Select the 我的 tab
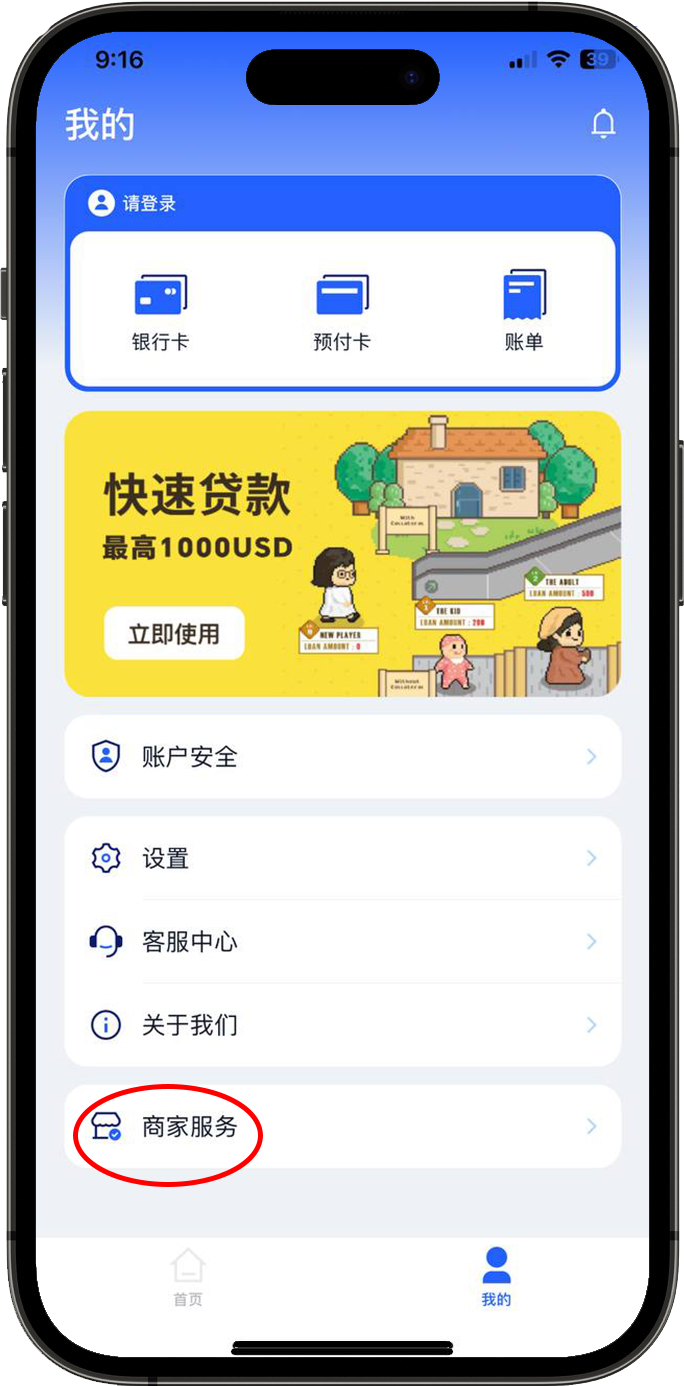 coord(496,1277)
